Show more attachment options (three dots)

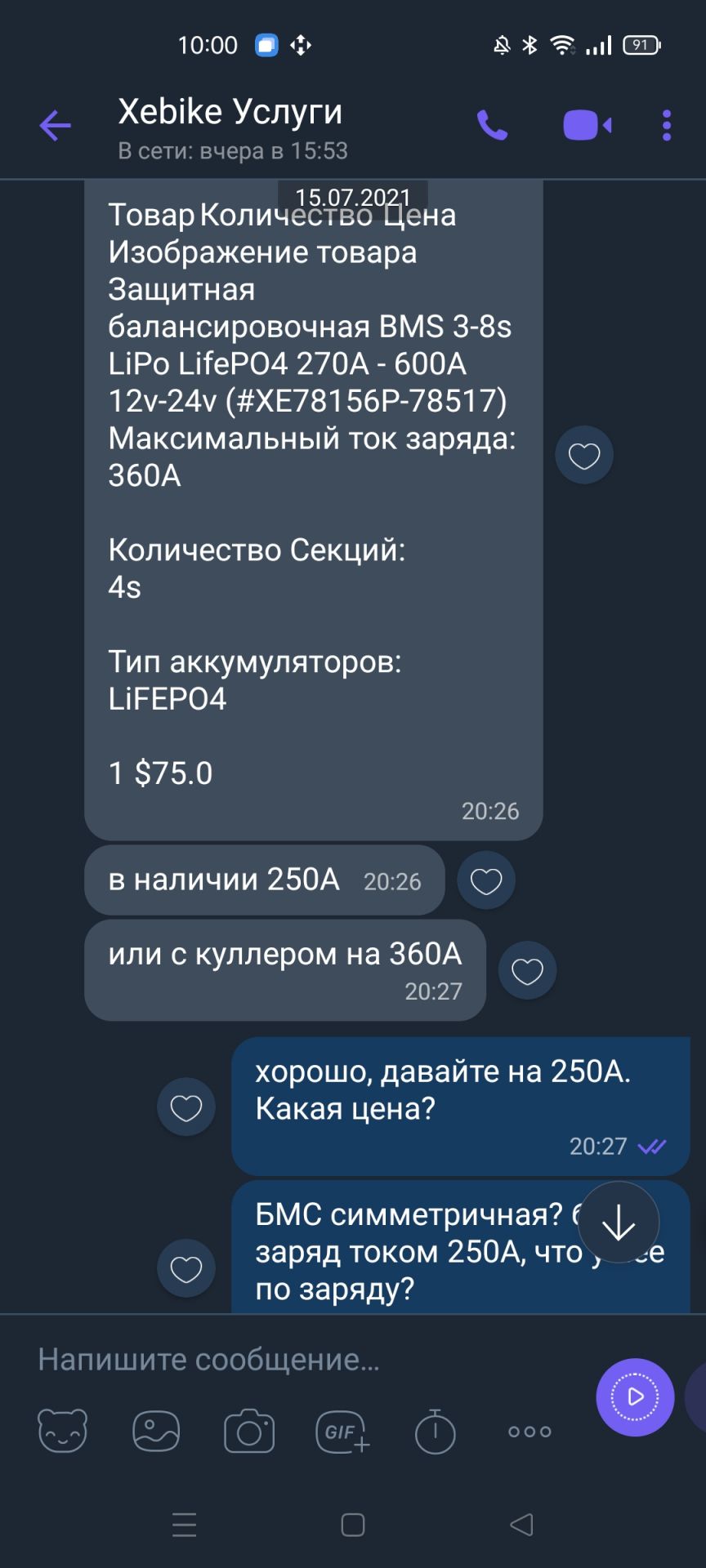tap(529, 1431)
